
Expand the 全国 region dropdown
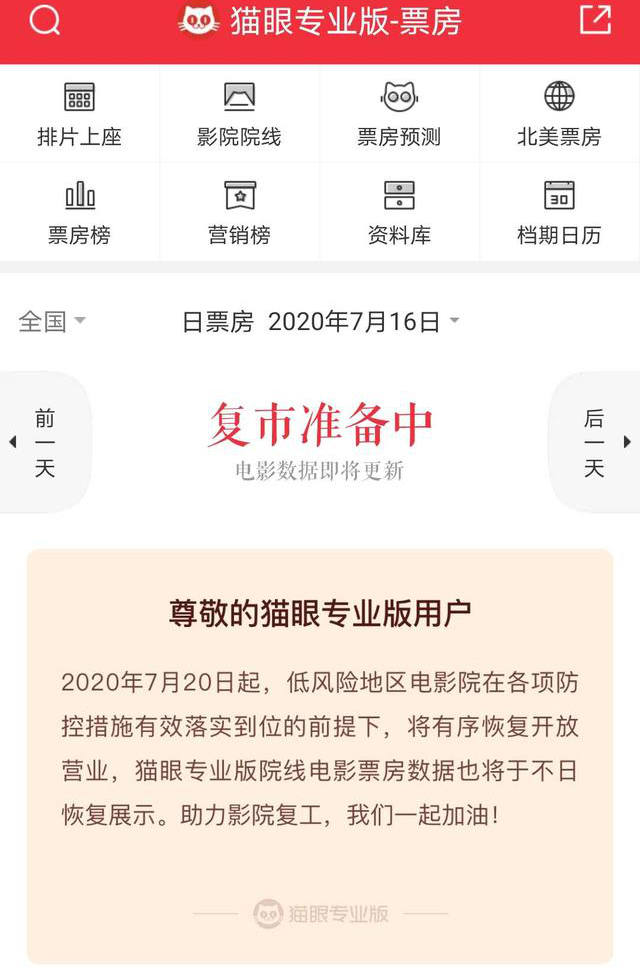pyautogui.click(x=52, y=321)
